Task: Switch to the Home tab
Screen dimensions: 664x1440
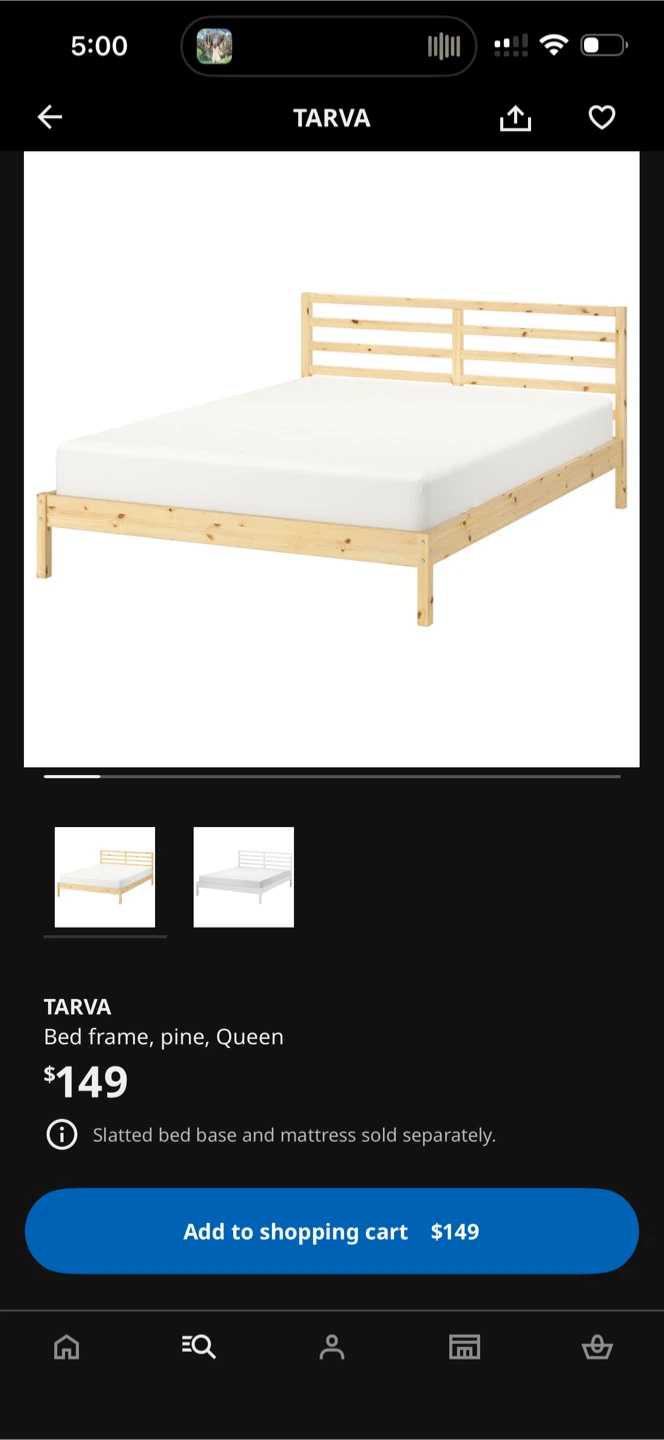Action: (66, 1347)
